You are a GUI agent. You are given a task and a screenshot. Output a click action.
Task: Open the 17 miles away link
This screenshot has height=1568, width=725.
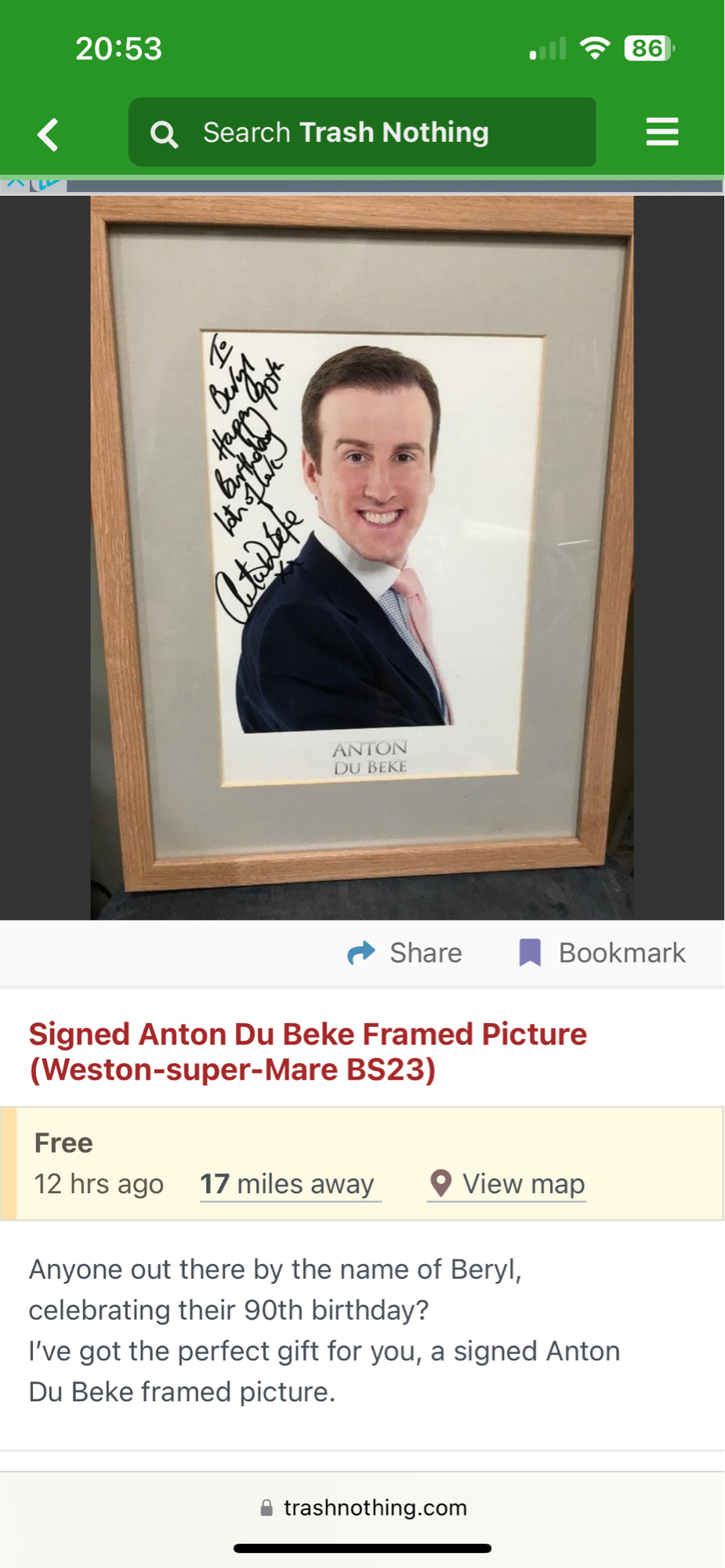[x=288, y=1184]
